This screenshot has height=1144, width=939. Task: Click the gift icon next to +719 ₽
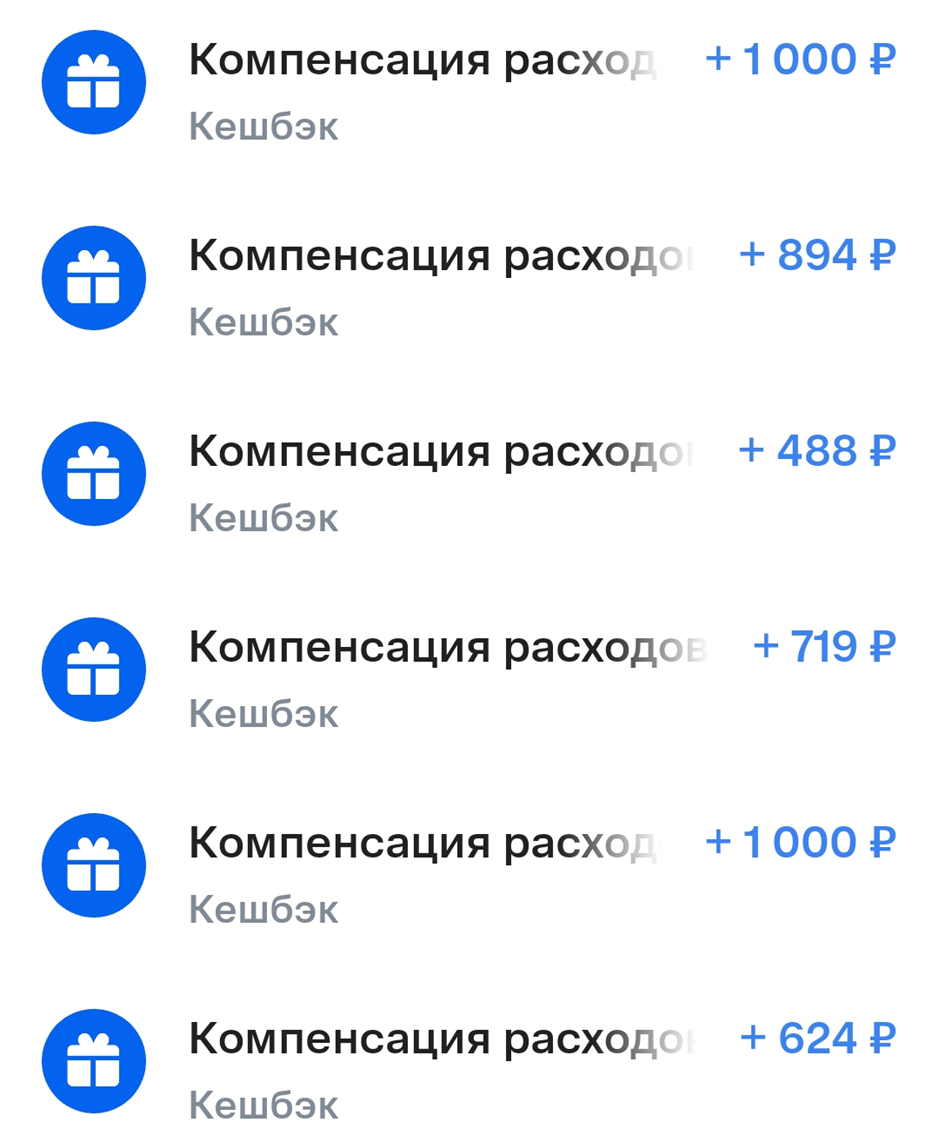(x=93, y=669)
